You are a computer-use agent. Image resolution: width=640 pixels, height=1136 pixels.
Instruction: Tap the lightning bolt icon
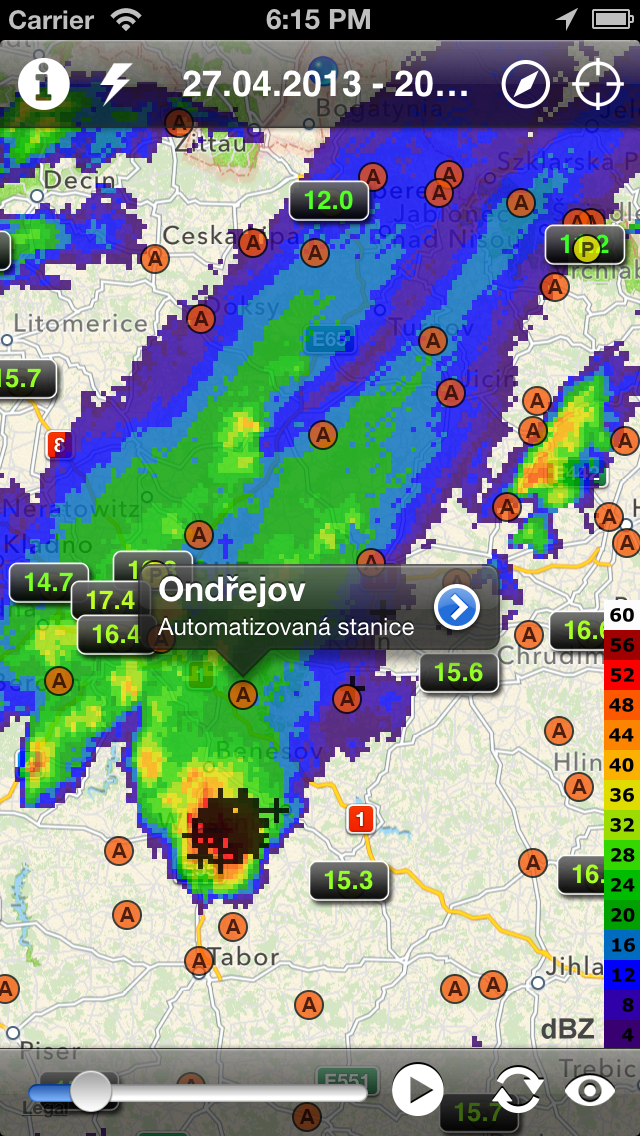click(114, 84)
